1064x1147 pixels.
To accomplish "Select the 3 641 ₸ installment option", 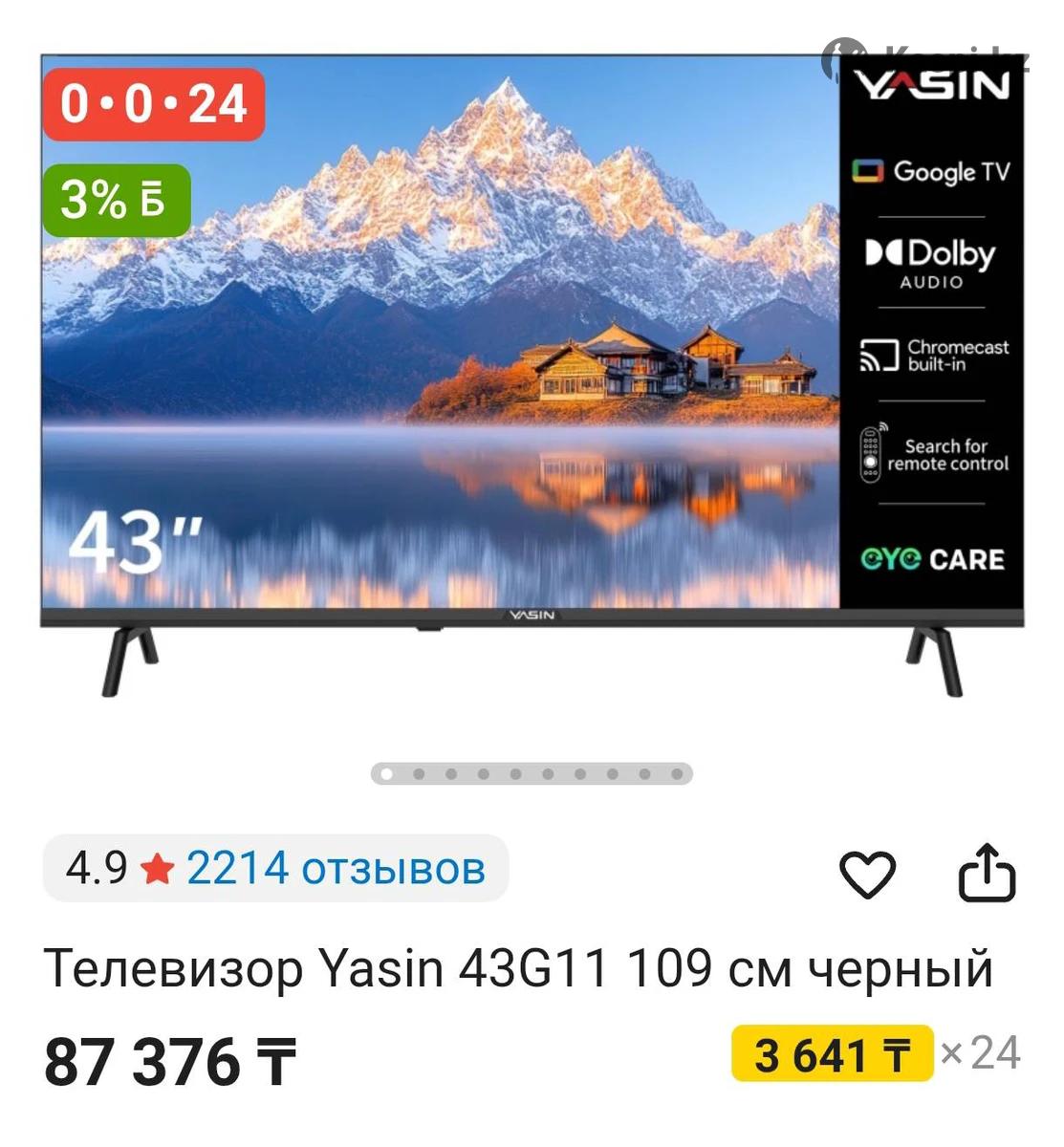I will [x=832, y=1054].
